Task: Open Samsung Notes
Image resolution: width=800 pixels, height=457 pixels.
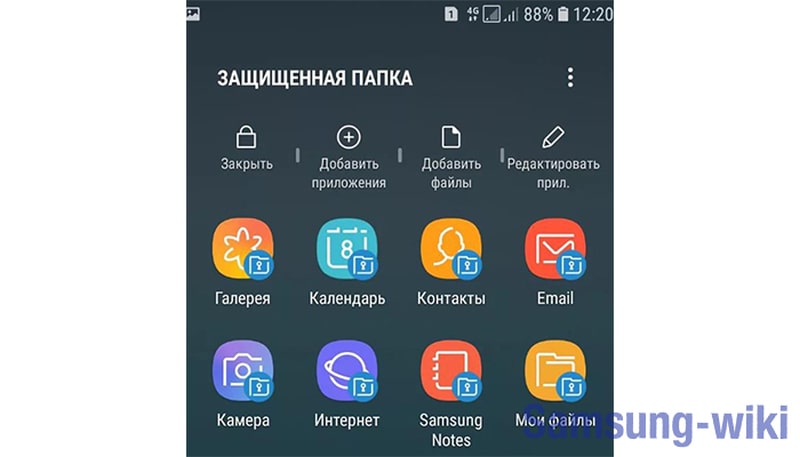Action: (x=451, y=370)
